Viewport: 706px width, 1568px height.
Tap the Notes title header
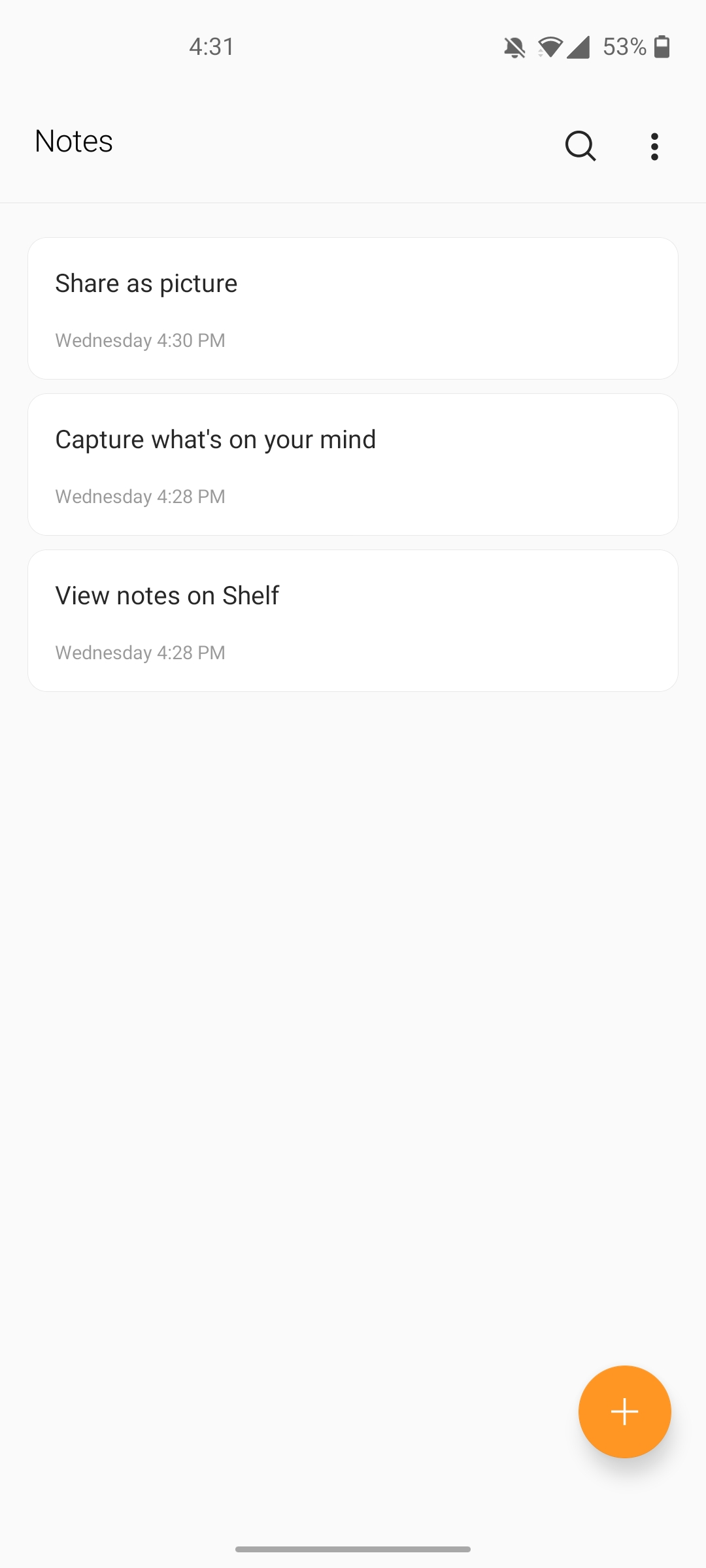click(x=73, y=141)
